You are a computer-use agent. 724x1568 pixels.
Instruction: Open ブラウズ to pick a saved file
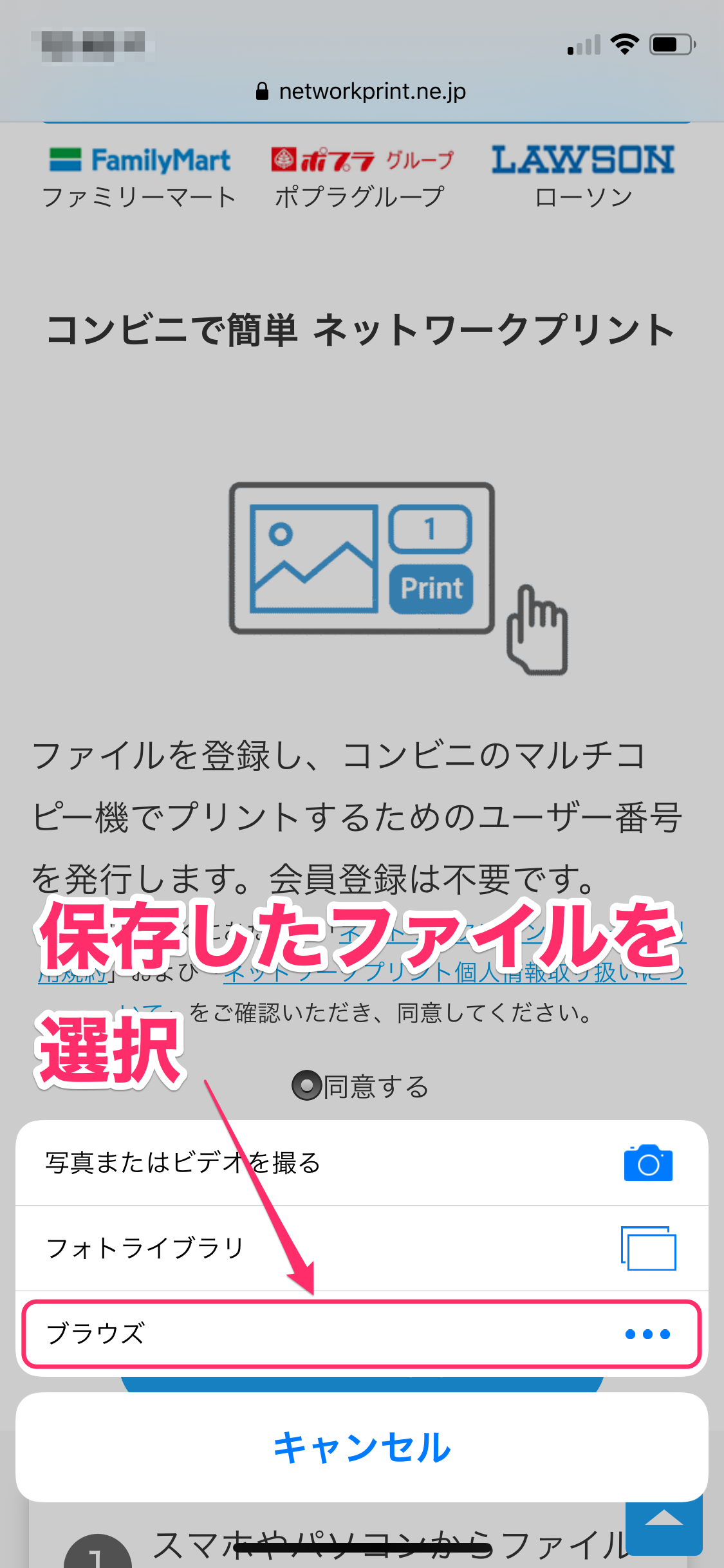pos(361,1334)
